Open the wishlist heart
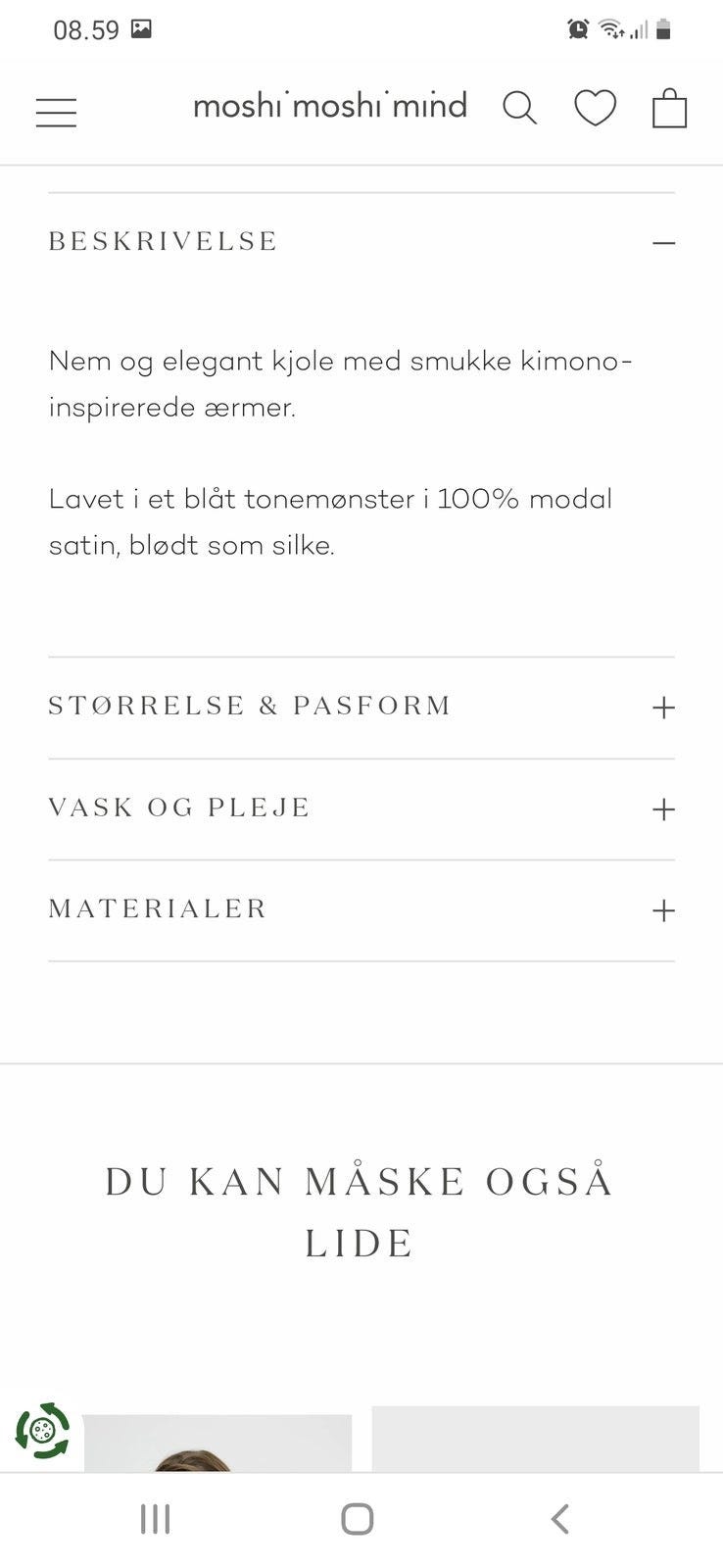This screenshot has width=723, height=1568. click(x=595, y=108)
